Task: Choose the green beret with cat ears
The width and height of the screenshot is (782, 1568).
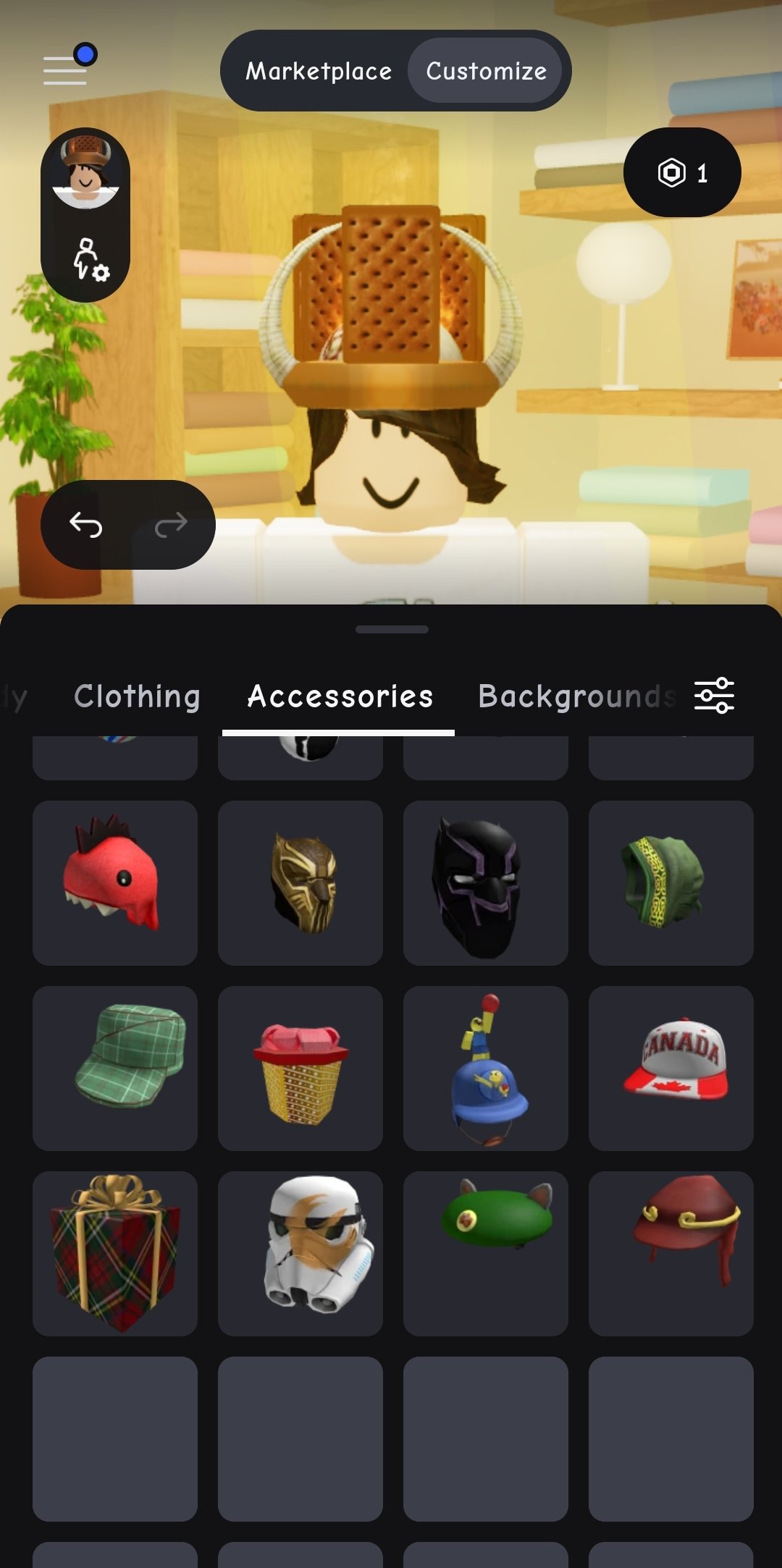Action: 486,1253
